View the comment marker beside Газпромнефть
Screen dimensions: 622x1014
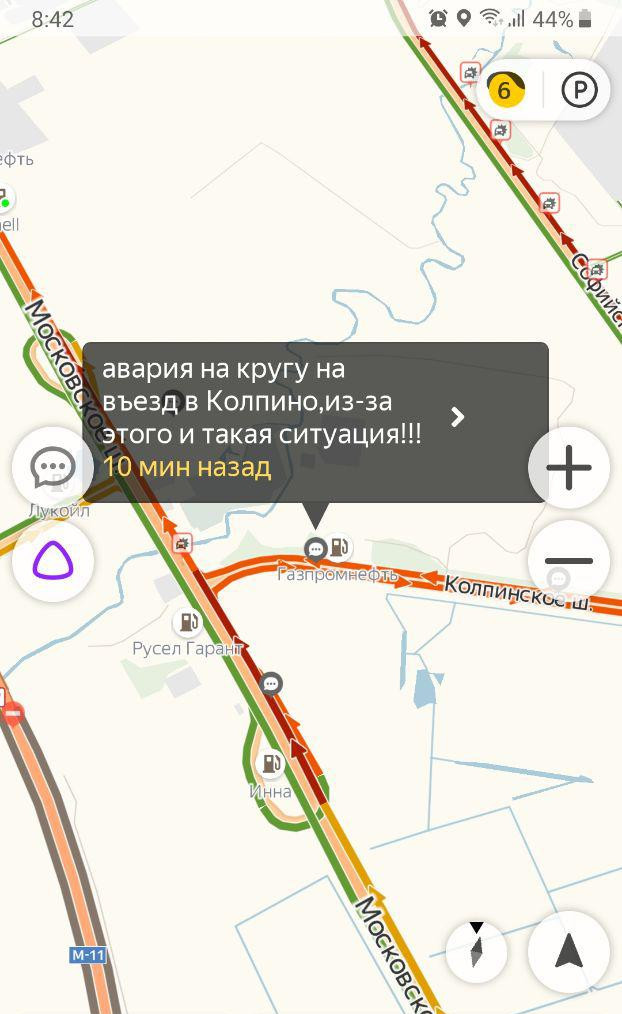(x=316, y=548)
